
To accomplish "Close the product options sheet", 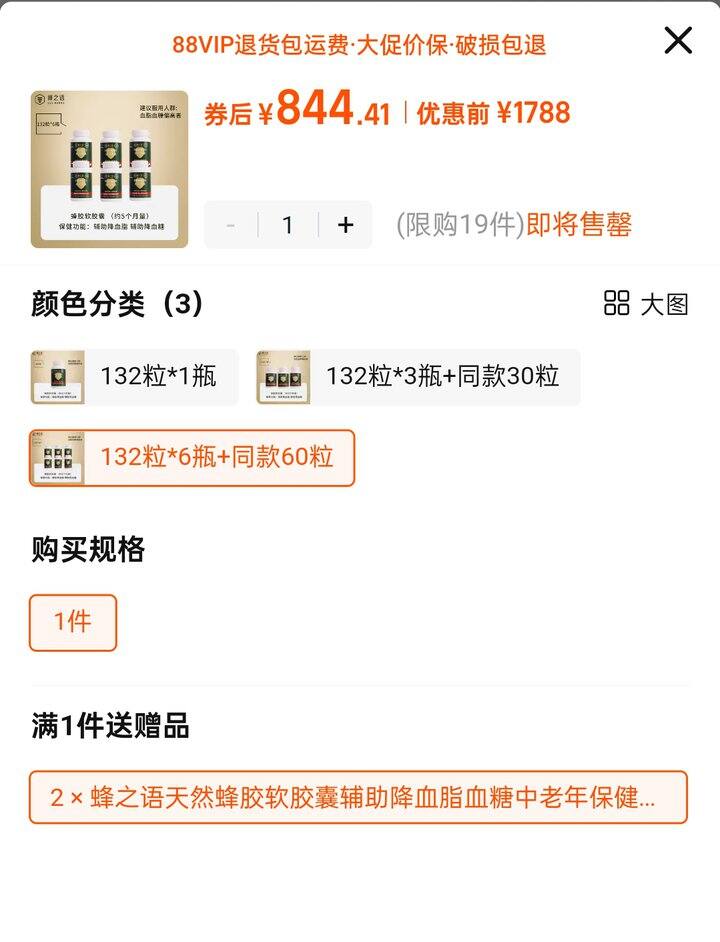I will [678, 41].
